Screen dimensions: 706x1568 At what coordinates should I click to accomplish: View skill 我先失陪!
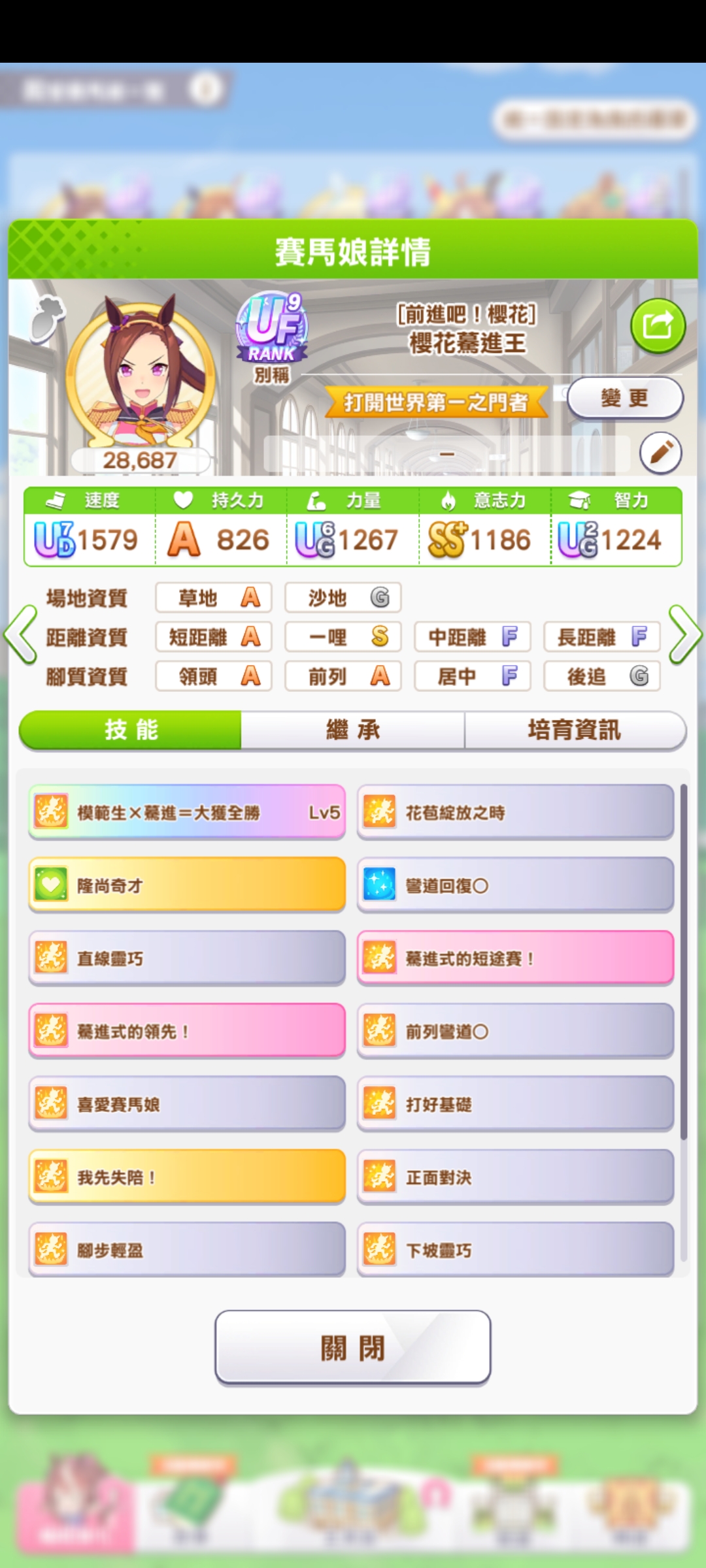coord(187,1177)
